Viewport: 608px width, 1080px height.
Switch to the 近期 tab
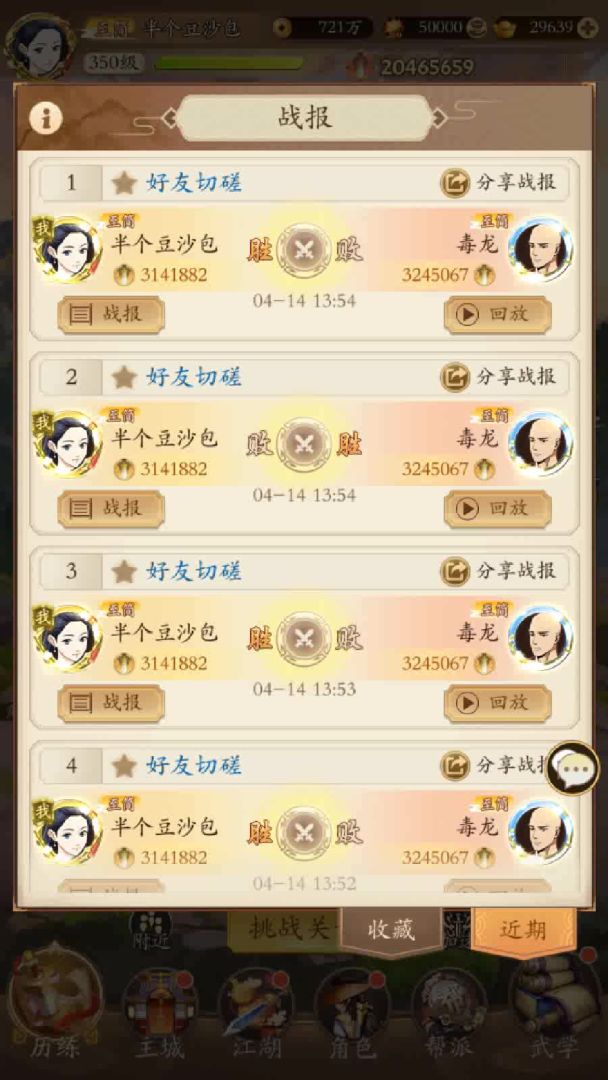524,929
